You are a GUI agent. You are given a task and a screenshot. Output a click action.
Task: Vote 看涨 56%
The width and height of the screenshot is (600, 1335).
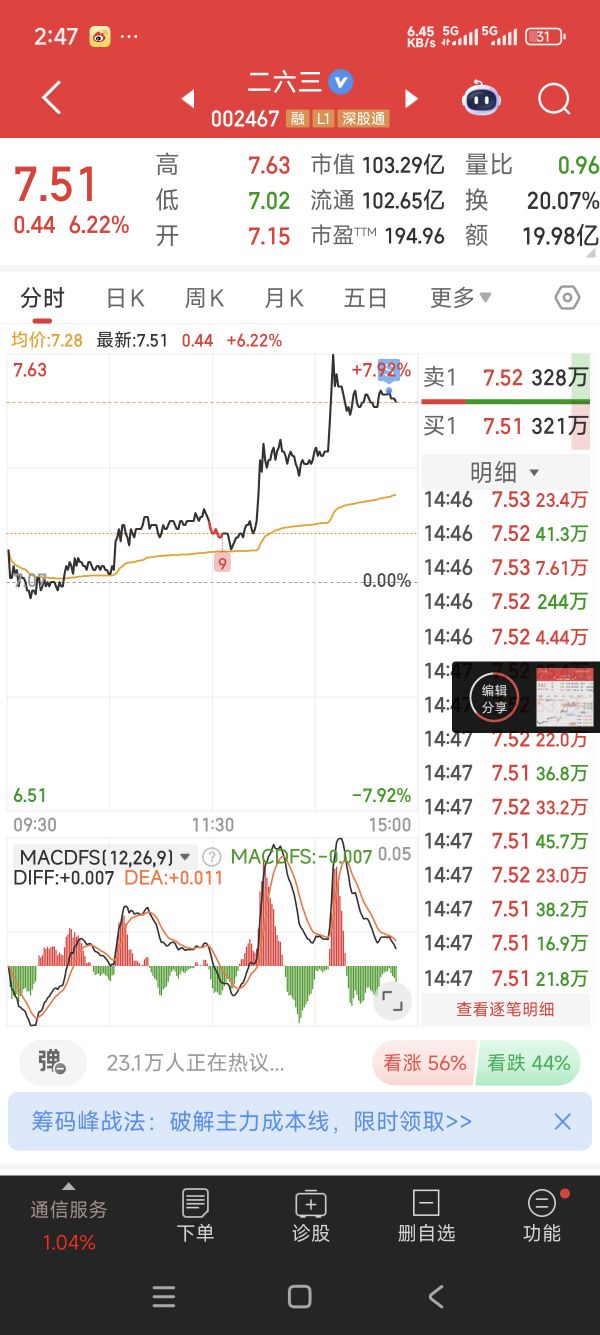424,1064
